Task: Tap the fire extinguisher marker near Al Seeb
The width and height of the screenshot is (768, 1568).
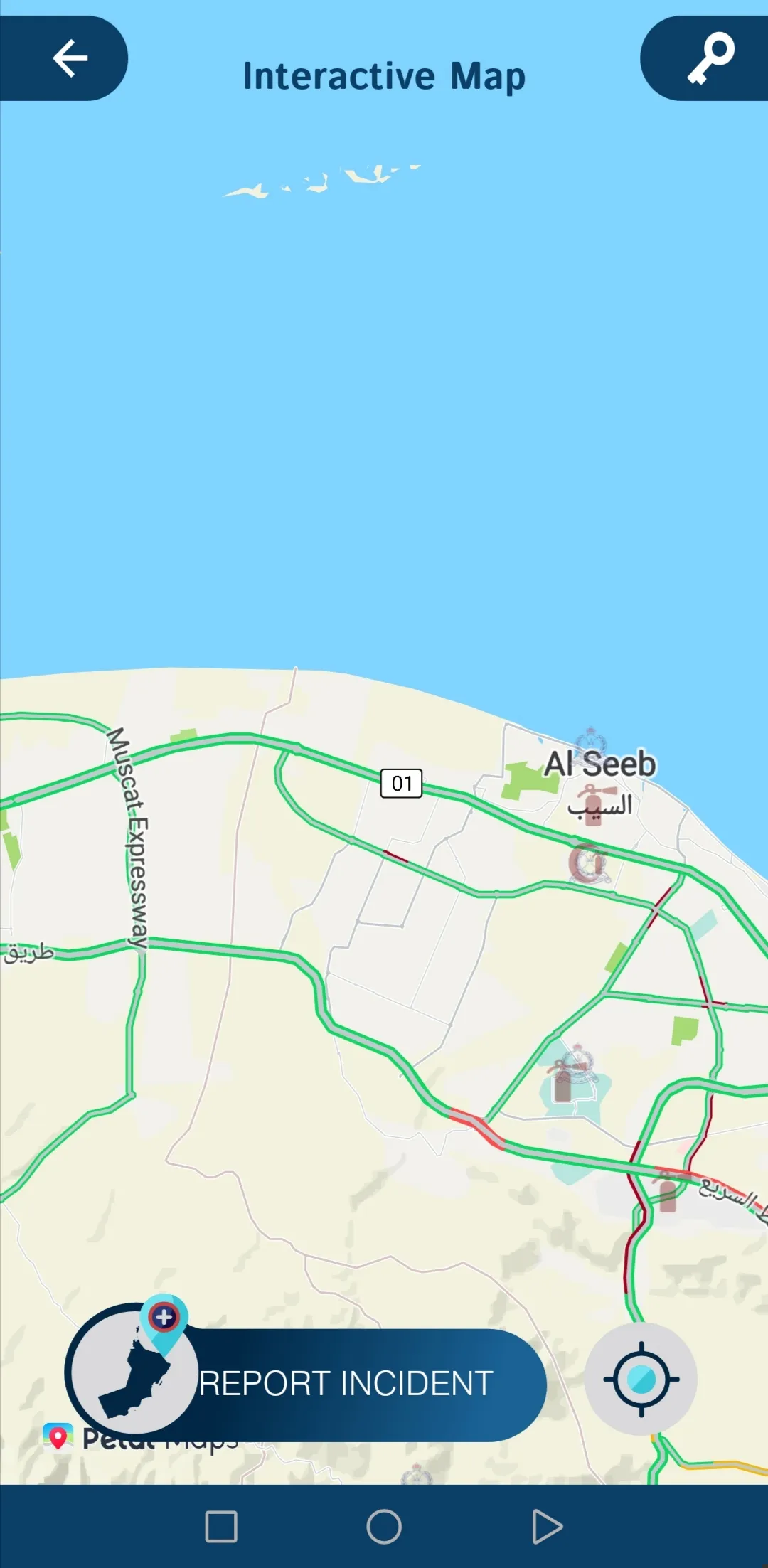Action: click(594, 805)
